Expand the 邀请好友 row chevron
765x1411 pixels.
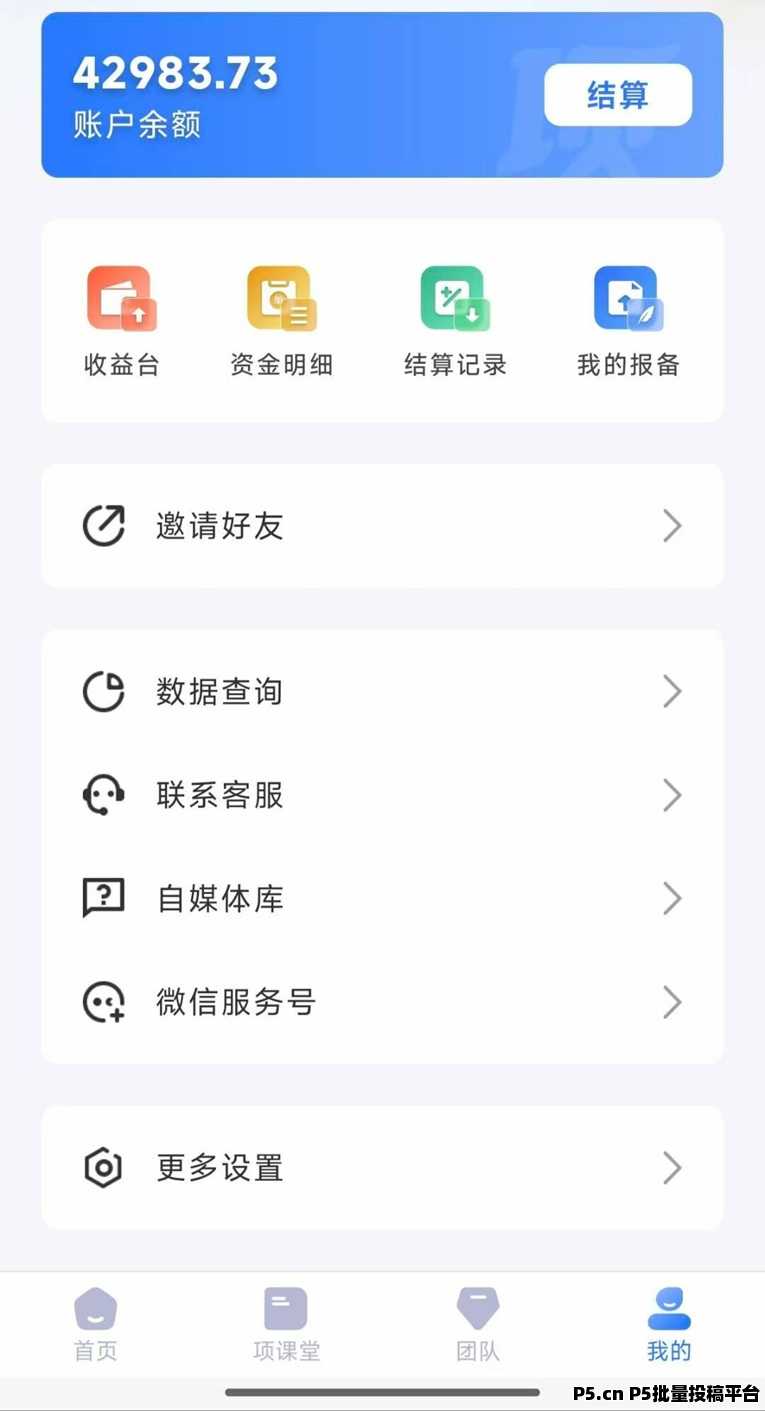pos(672,526)
